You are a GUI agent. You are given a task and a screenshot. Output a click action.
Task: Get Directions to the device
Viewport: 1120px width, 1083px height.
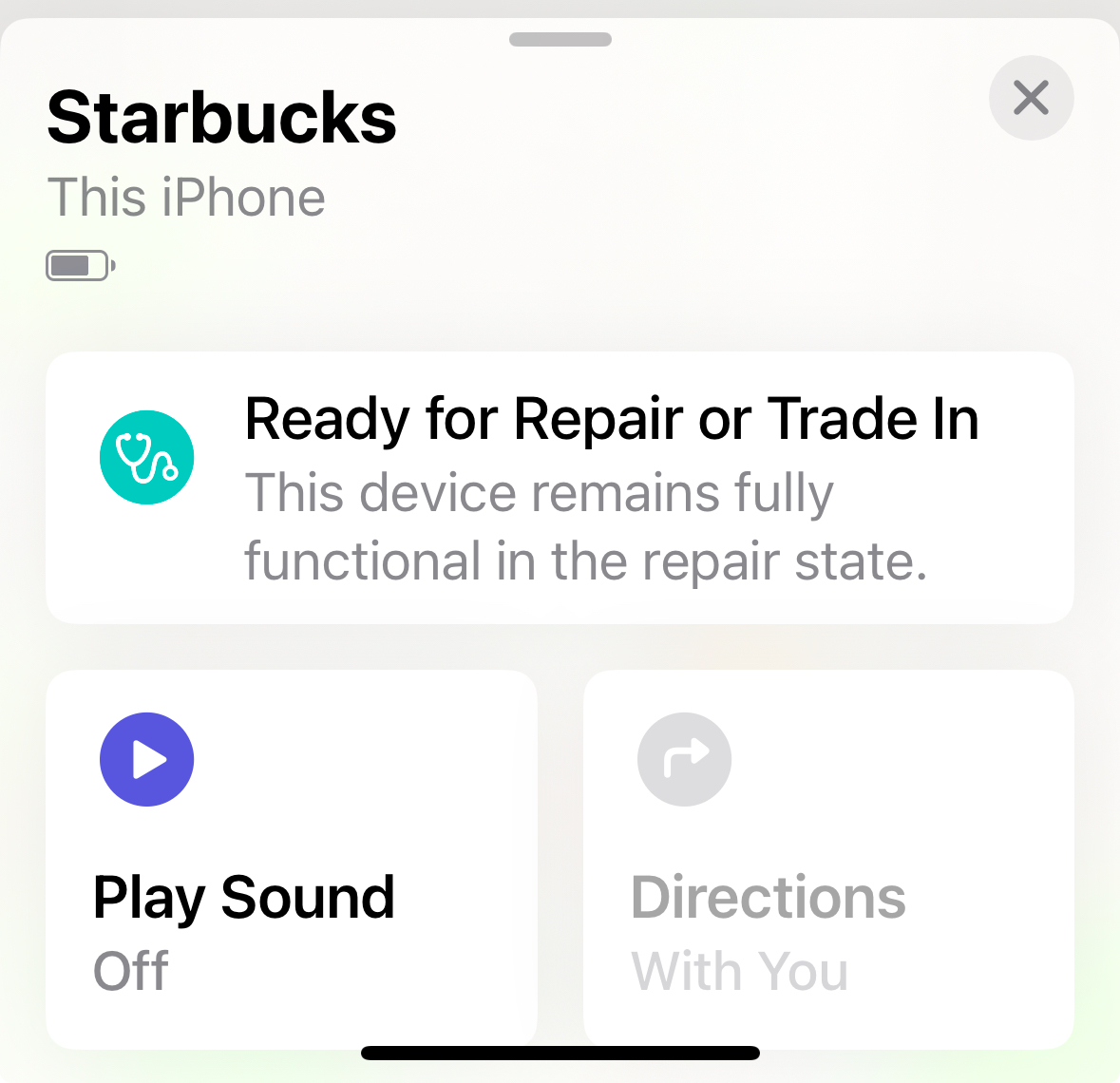pos(827,858)
